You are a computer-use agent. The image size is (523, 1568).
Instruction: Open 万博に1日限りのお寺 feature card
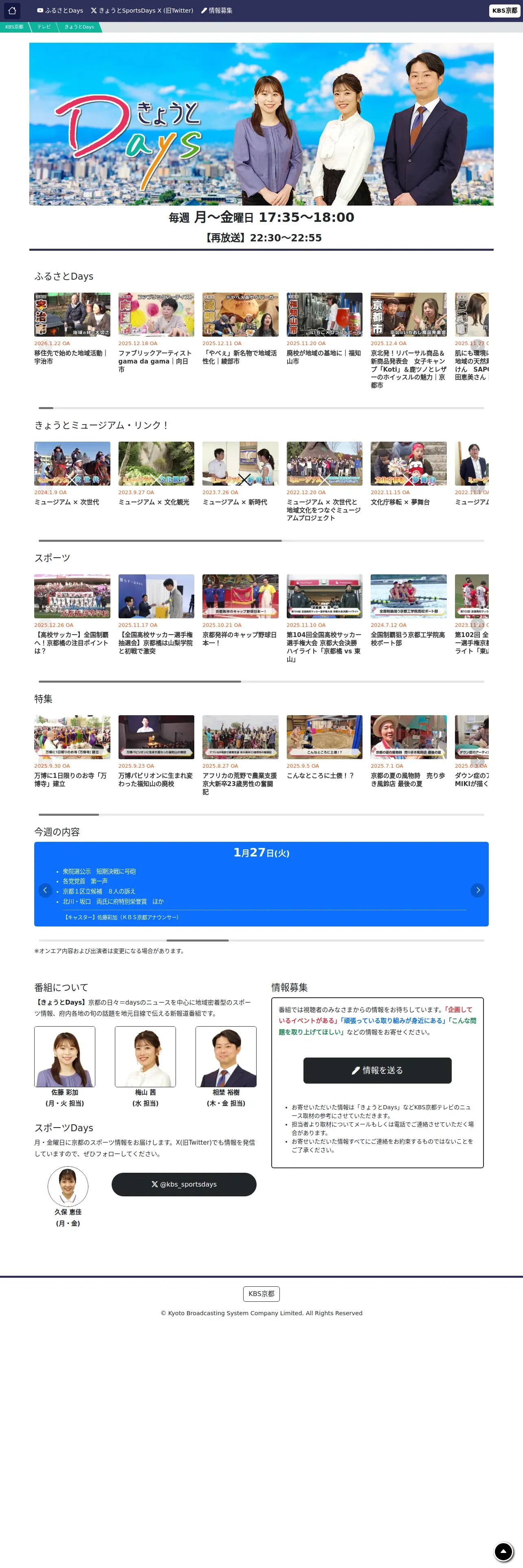[x=72, y=751]
